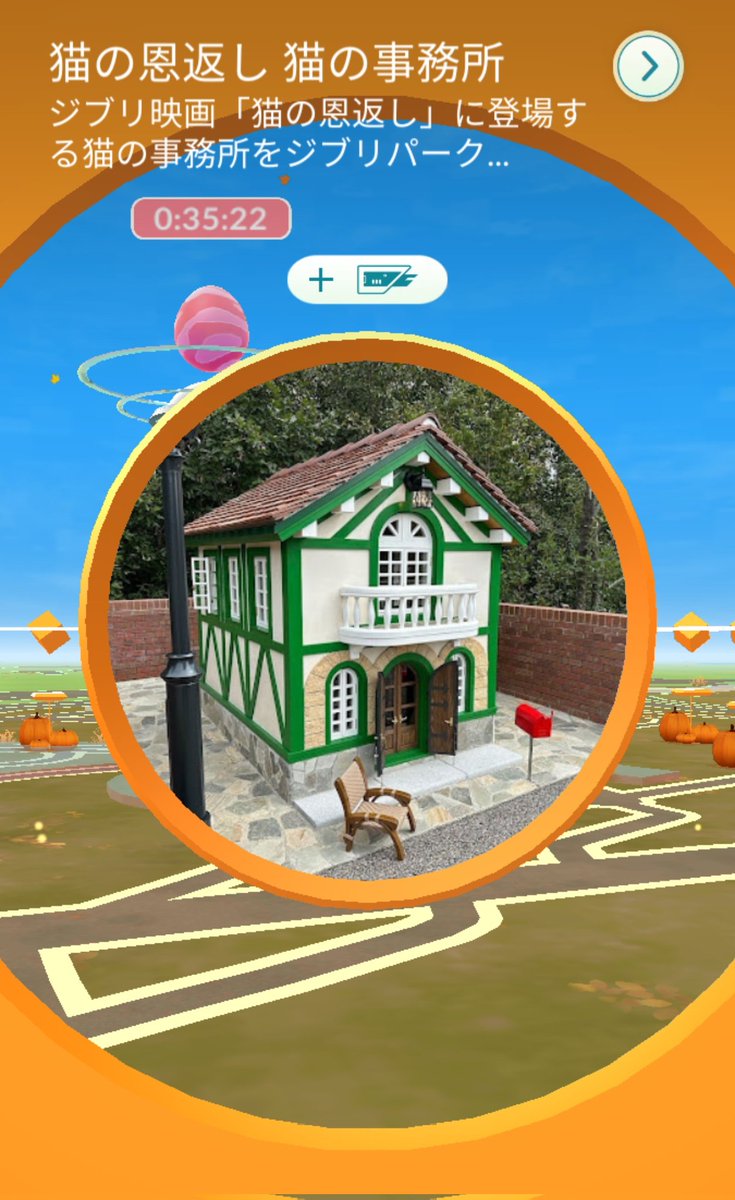Tap the plus raid pass button

coord(366,280)
